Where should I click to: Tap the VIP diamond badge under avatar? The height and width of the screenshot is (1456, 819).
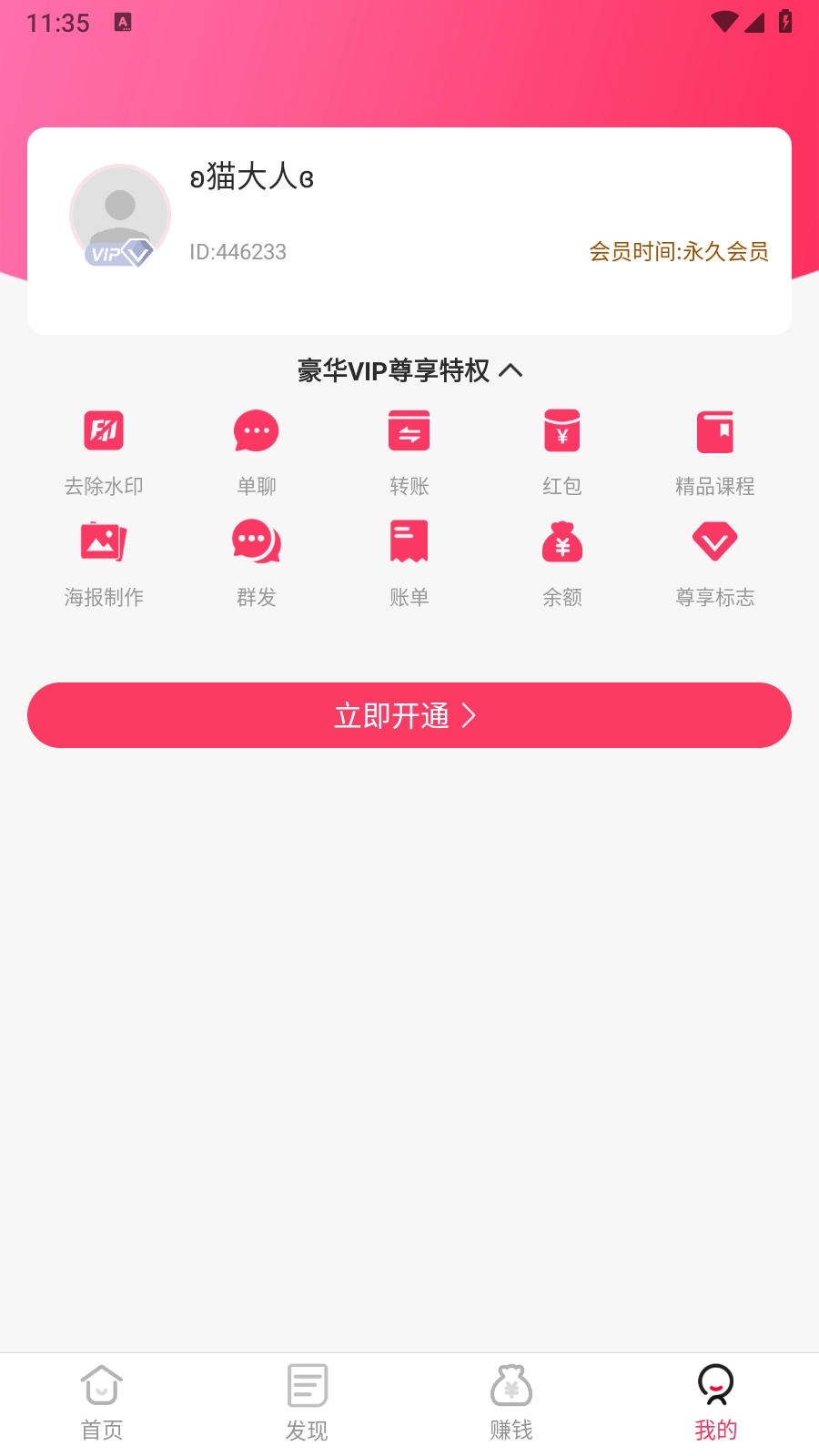(x=118, y=253)
